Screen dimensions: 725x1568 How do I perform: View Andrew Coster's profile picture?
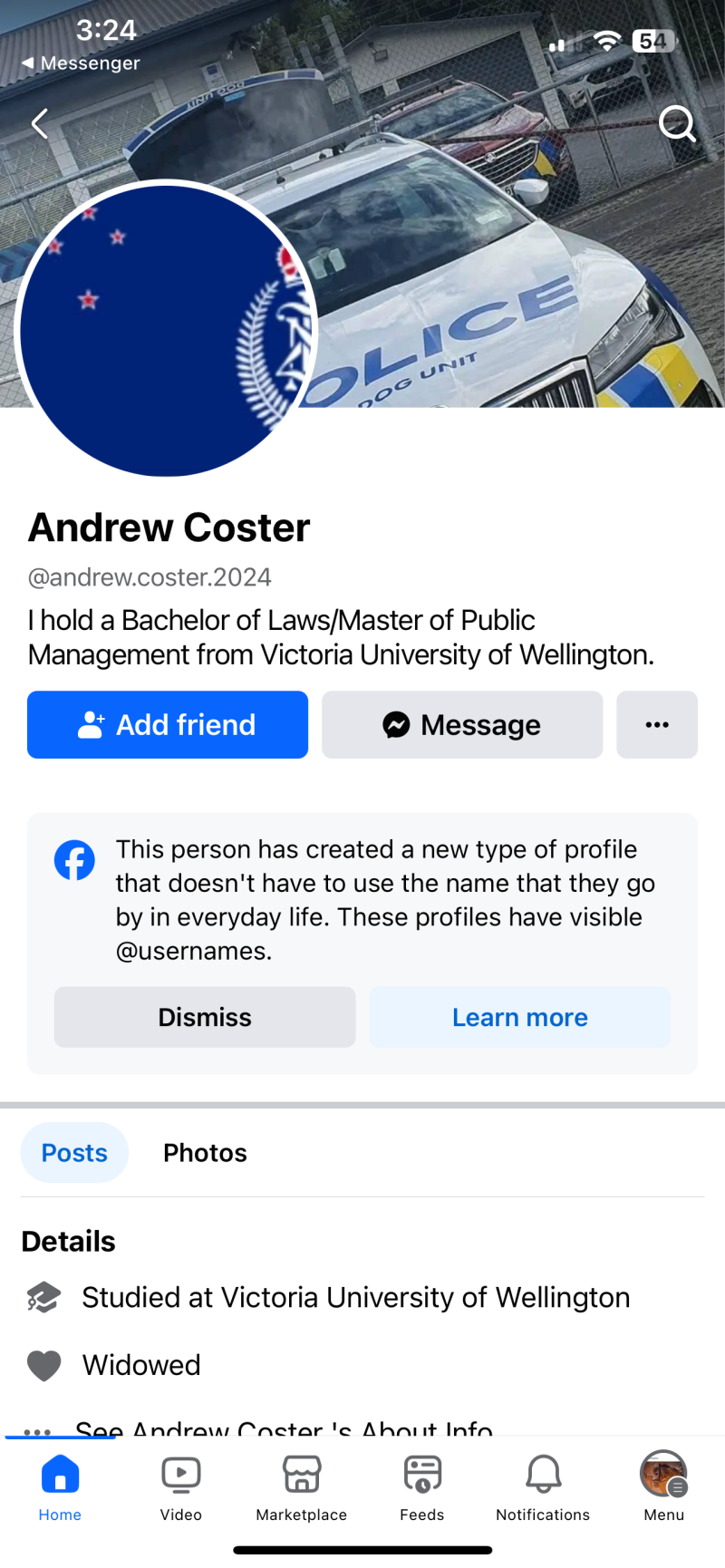pos(166,328)
